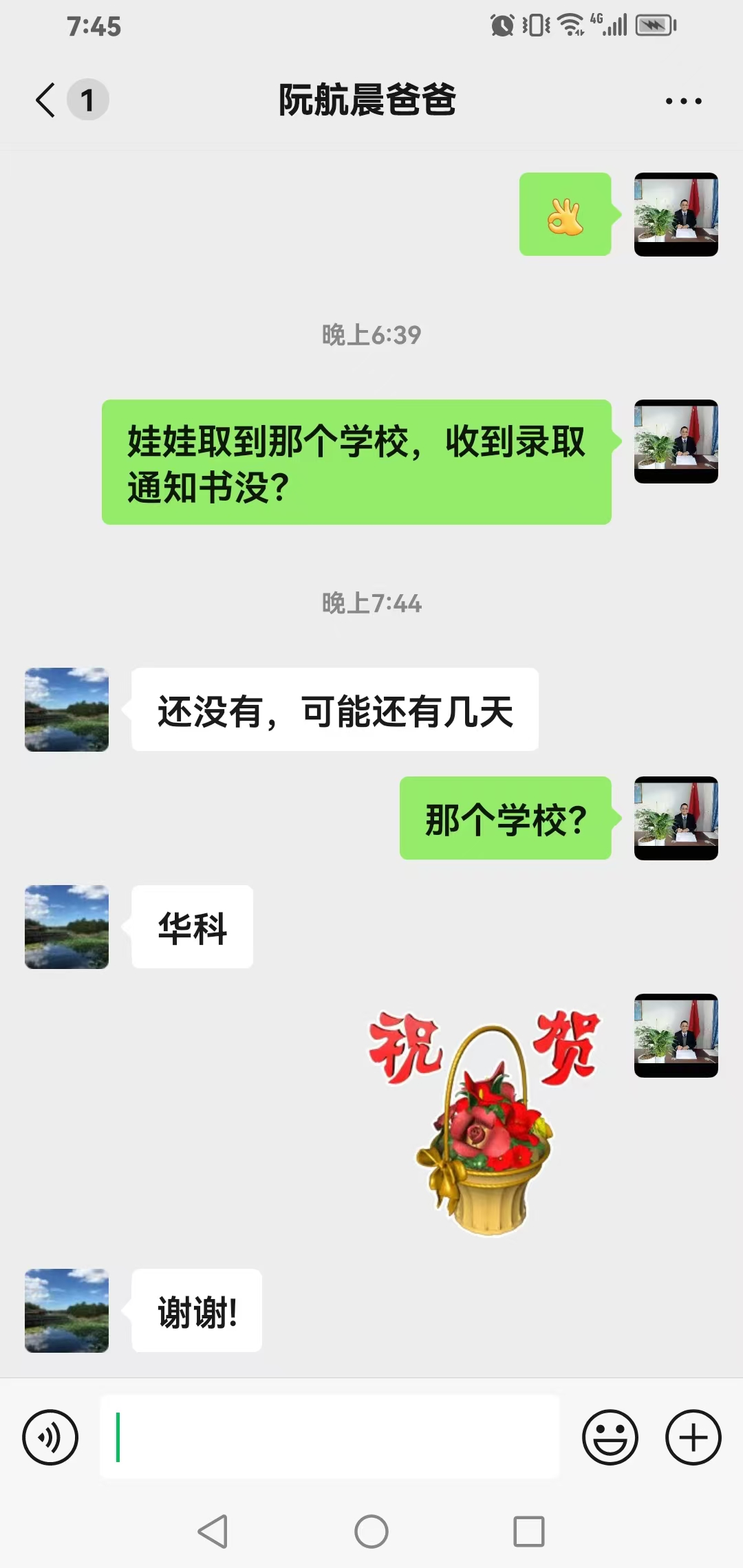Focus the message text field
The width and height of the screenshot is (743, 1568).
click(330, 1437)
